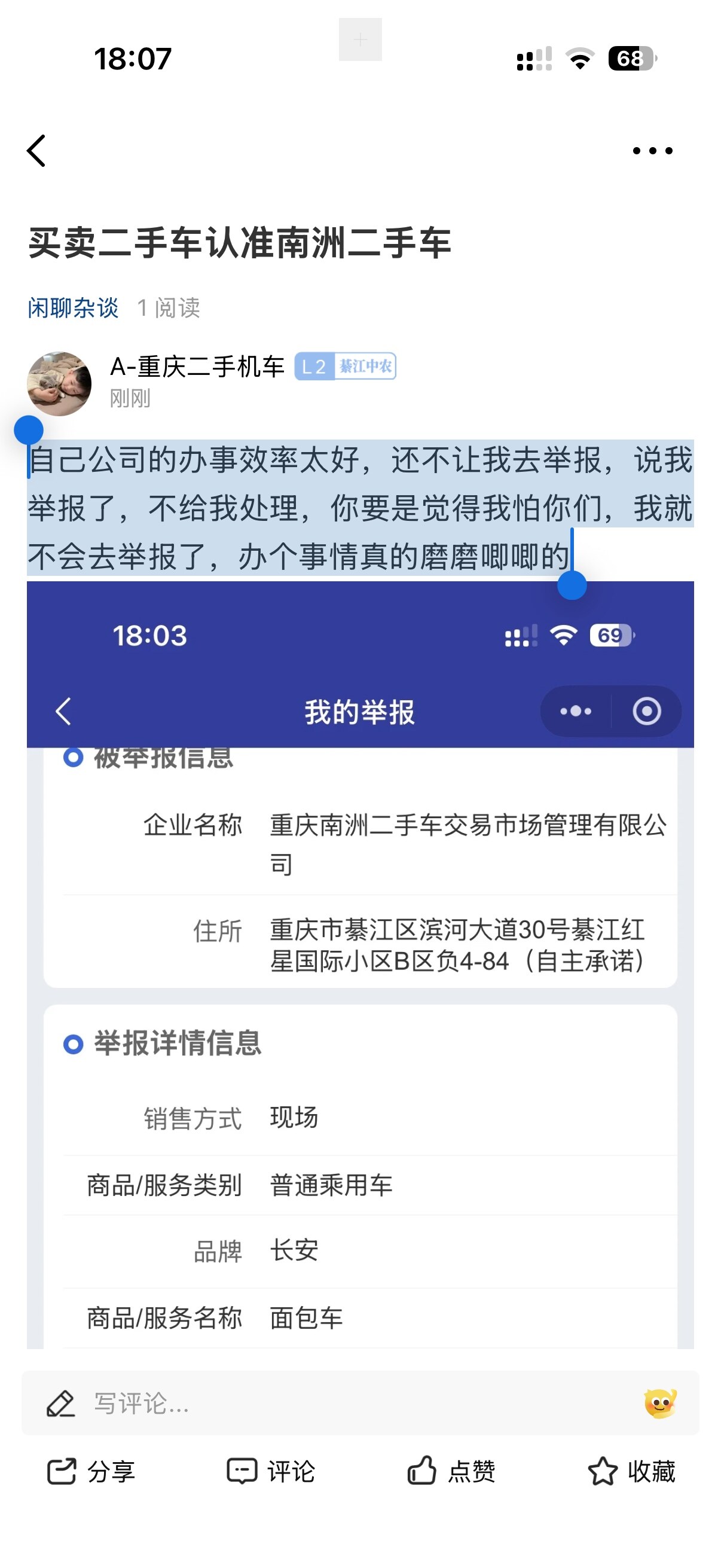View the author's profile avatar
The height and width of the screenshot is (1568, 721).
pos(59,383)
